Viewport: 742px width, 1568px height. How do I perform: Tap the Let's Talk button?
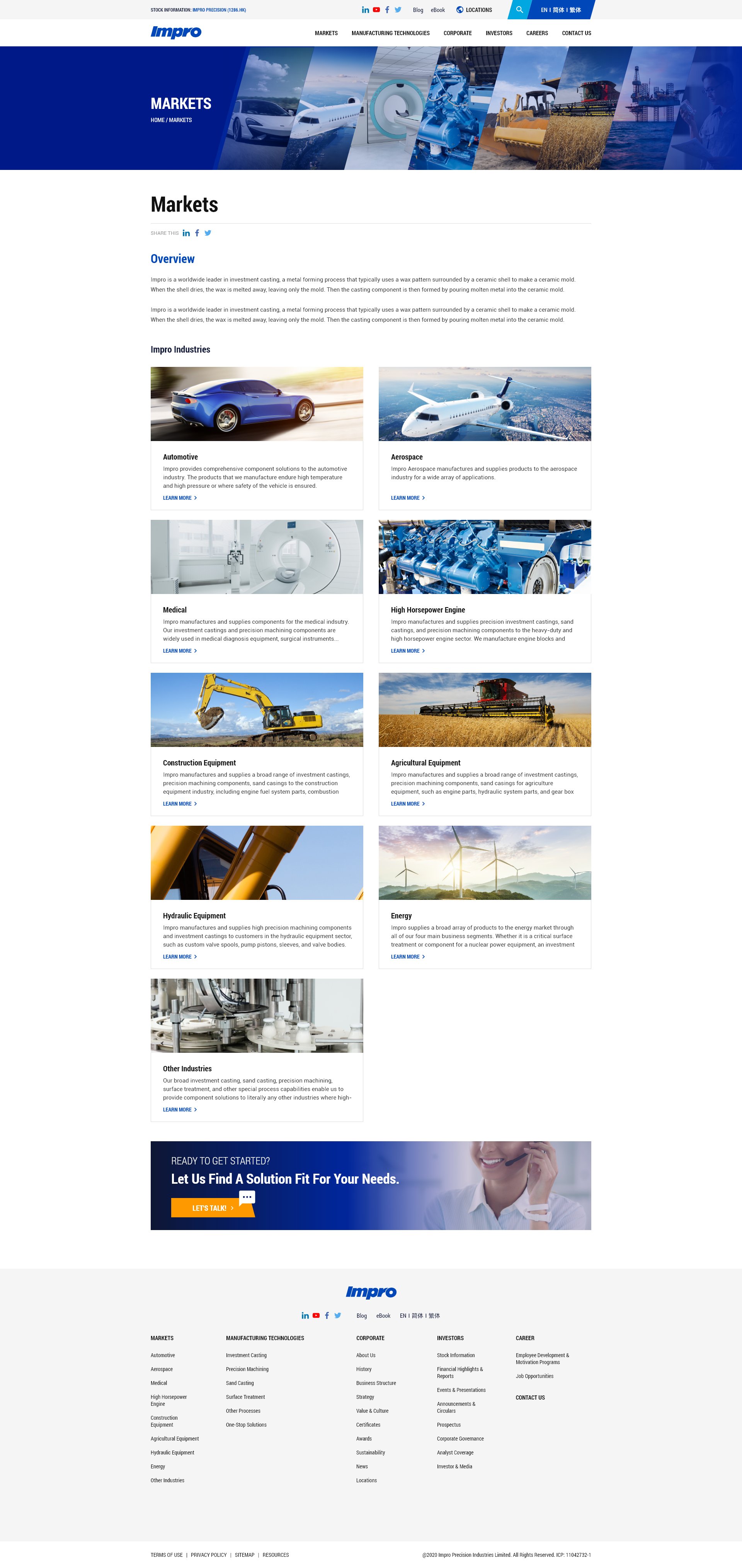(x=213, y=1208)
